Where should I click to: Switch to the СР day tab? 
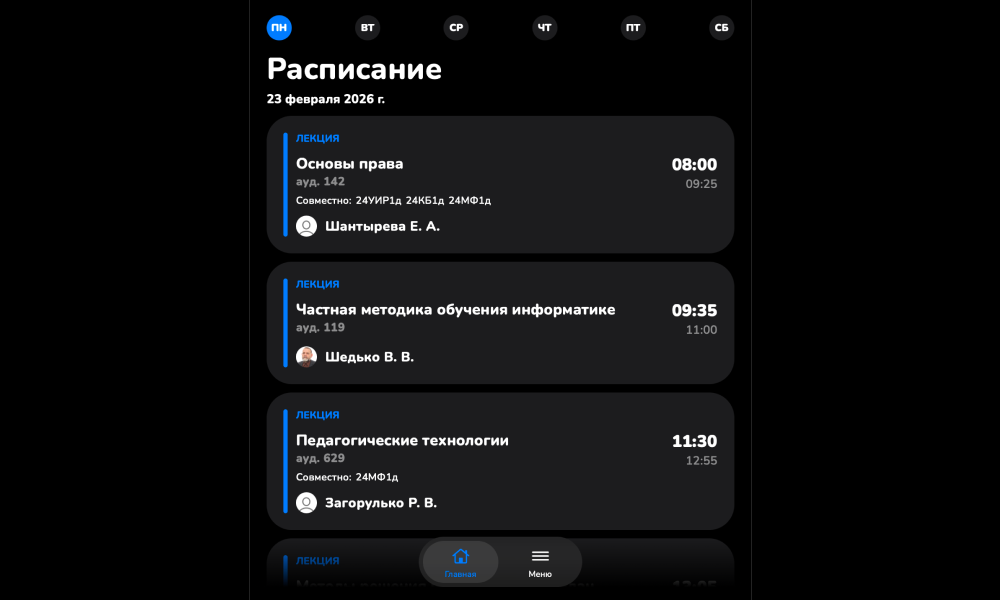(x=456, y=28)
